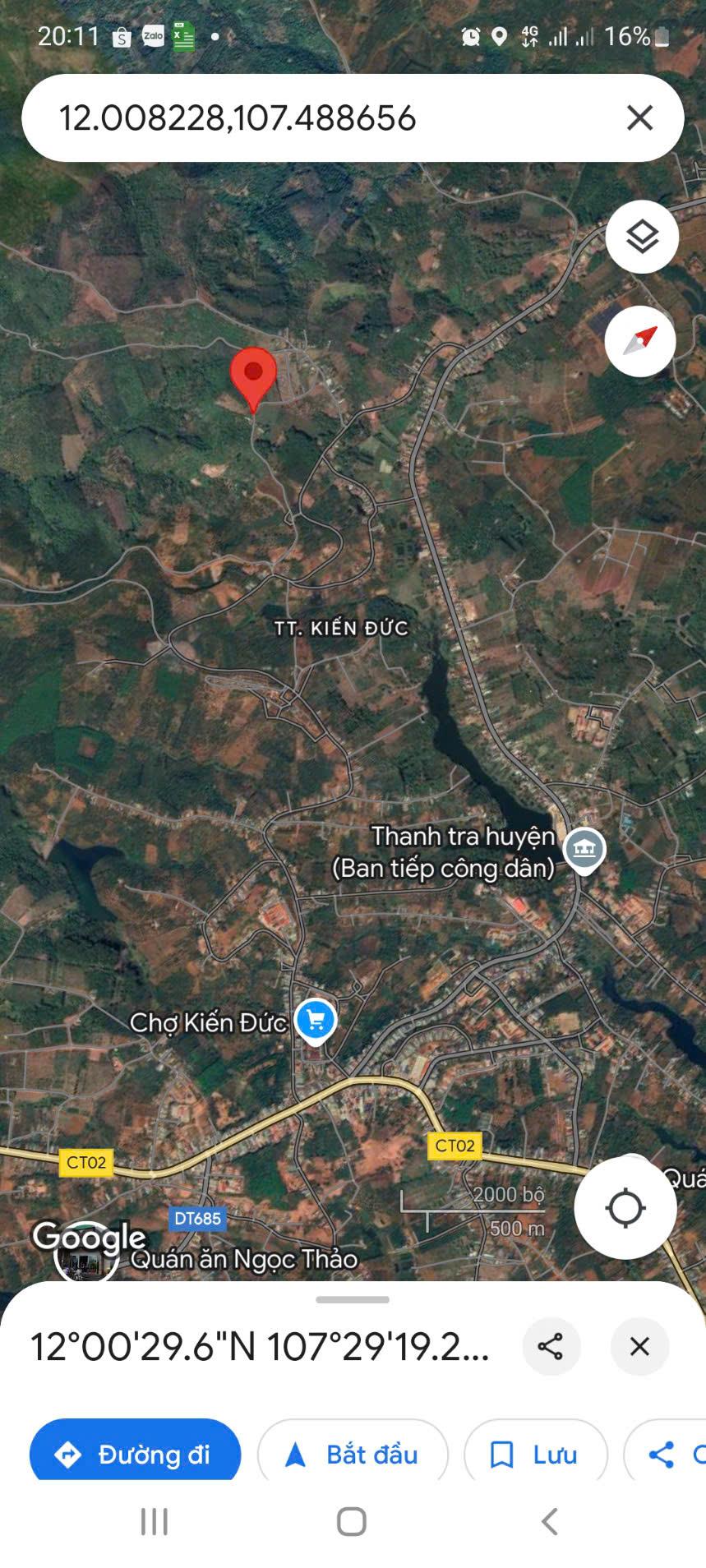Clear the search box with the X
Viewport: 706px width, 1568px height.
(639, 118)
